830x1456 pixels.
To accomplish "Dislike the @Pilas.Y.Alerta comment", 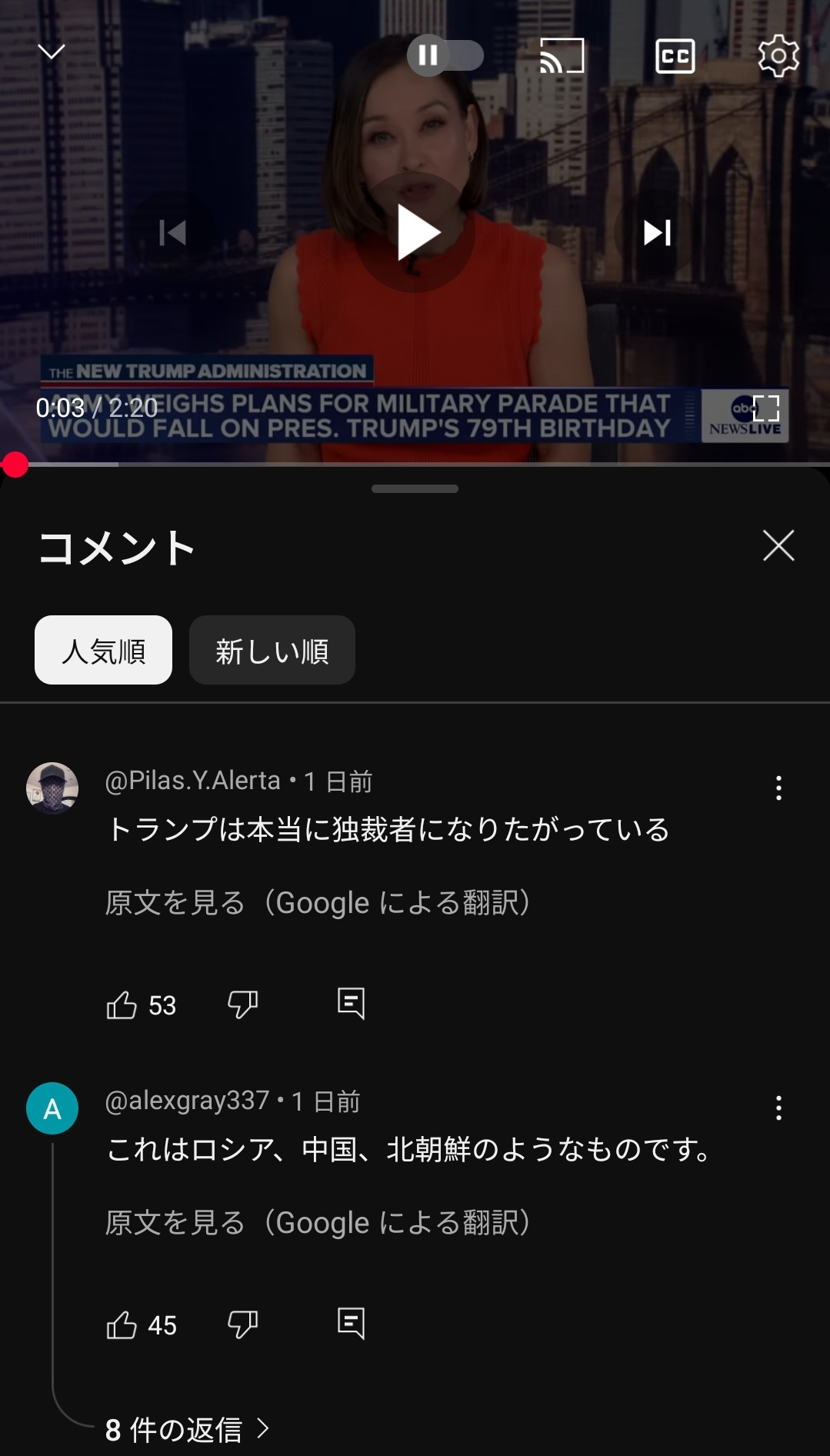I will click(x=242, y=1005).
